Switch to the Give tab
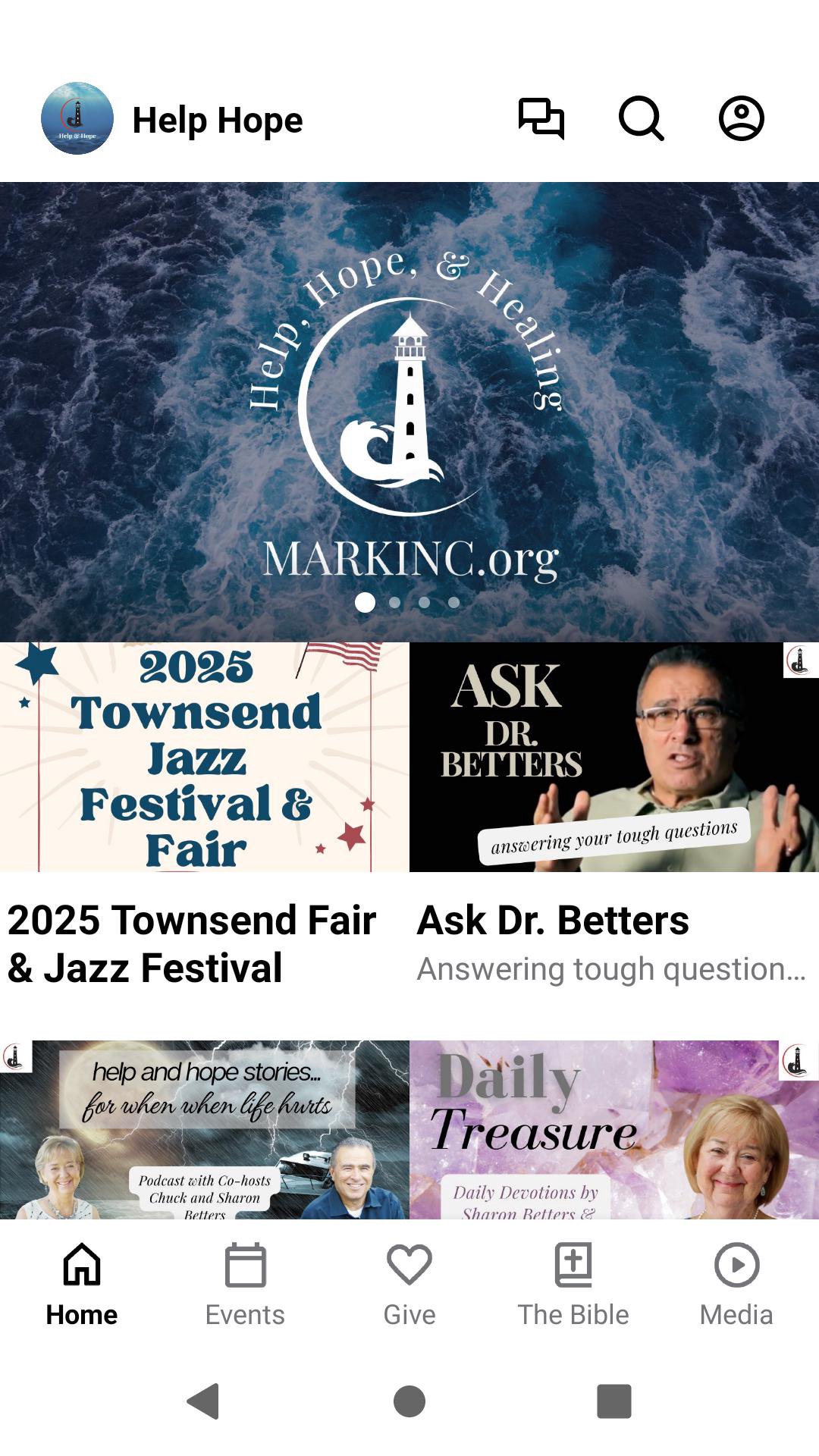 [409, 1280]
